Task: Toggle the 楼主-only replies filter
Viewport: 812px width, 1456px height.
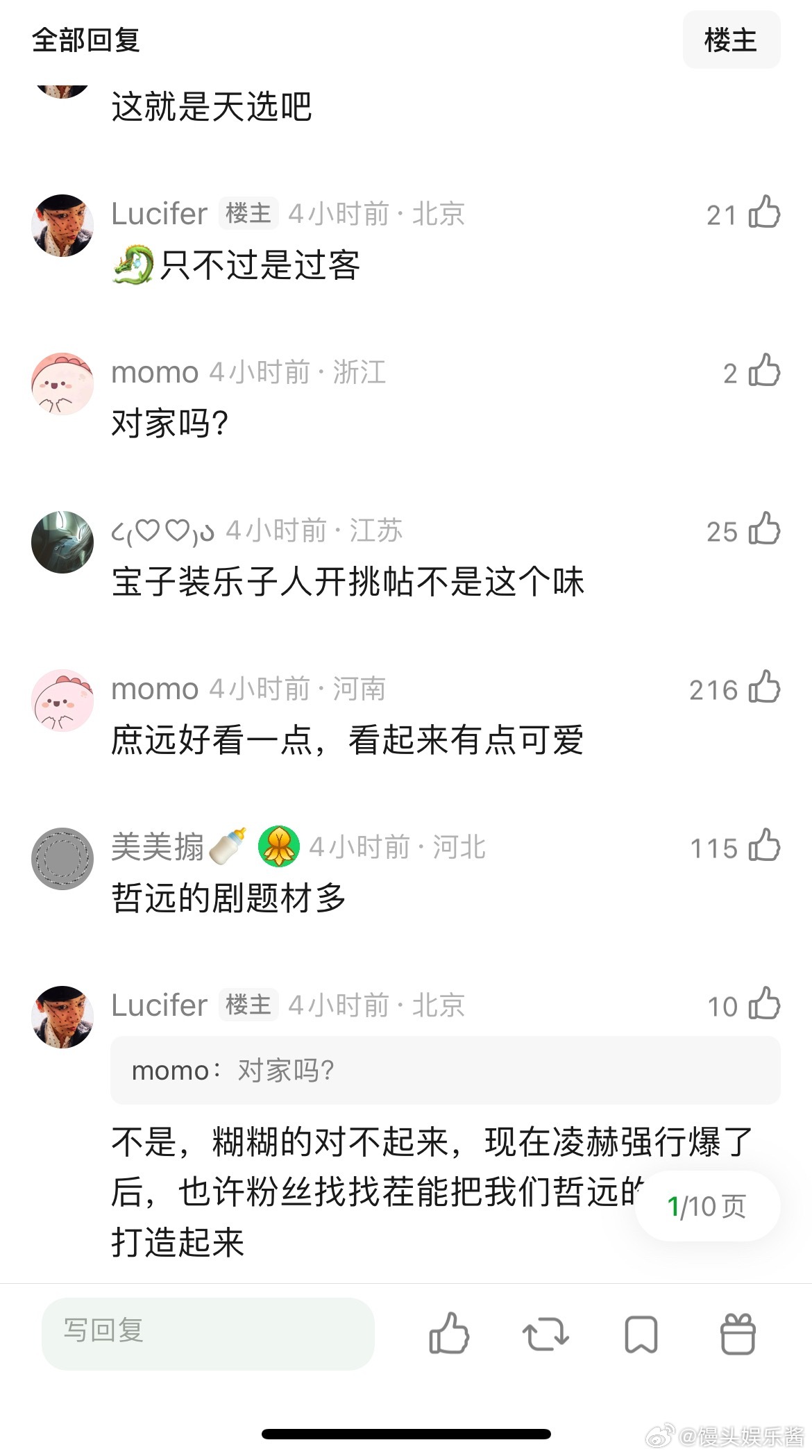Action: pos(731,40)
